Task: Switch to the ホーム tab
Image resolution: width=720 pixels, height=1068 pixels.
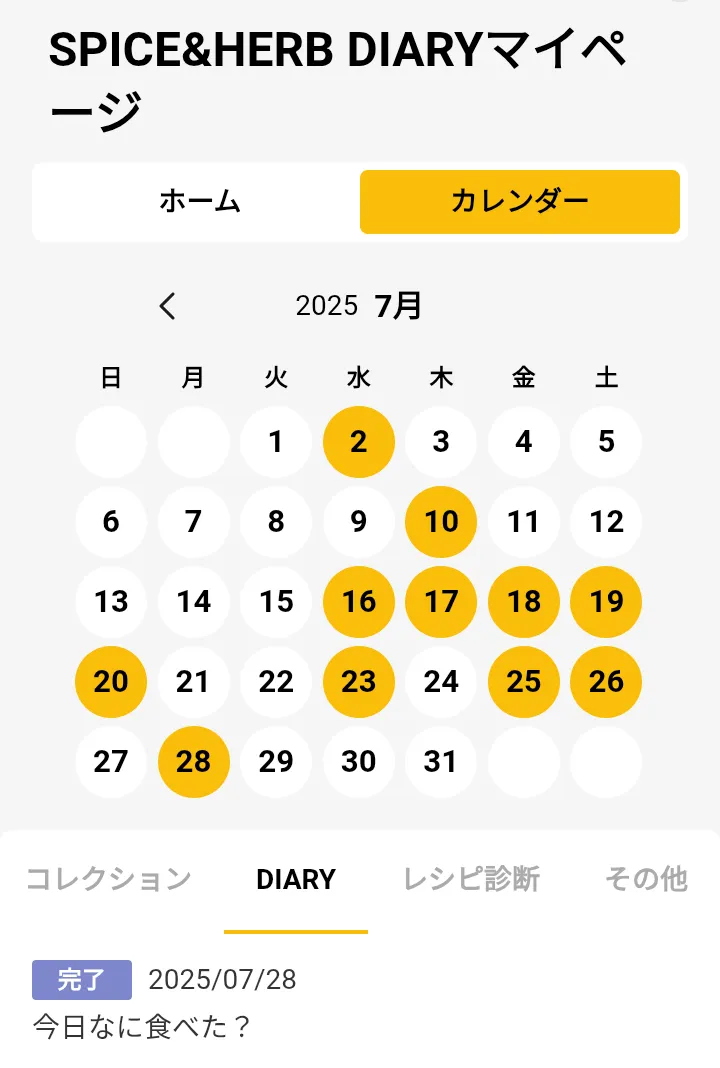Action: click(x=196, y=202)
